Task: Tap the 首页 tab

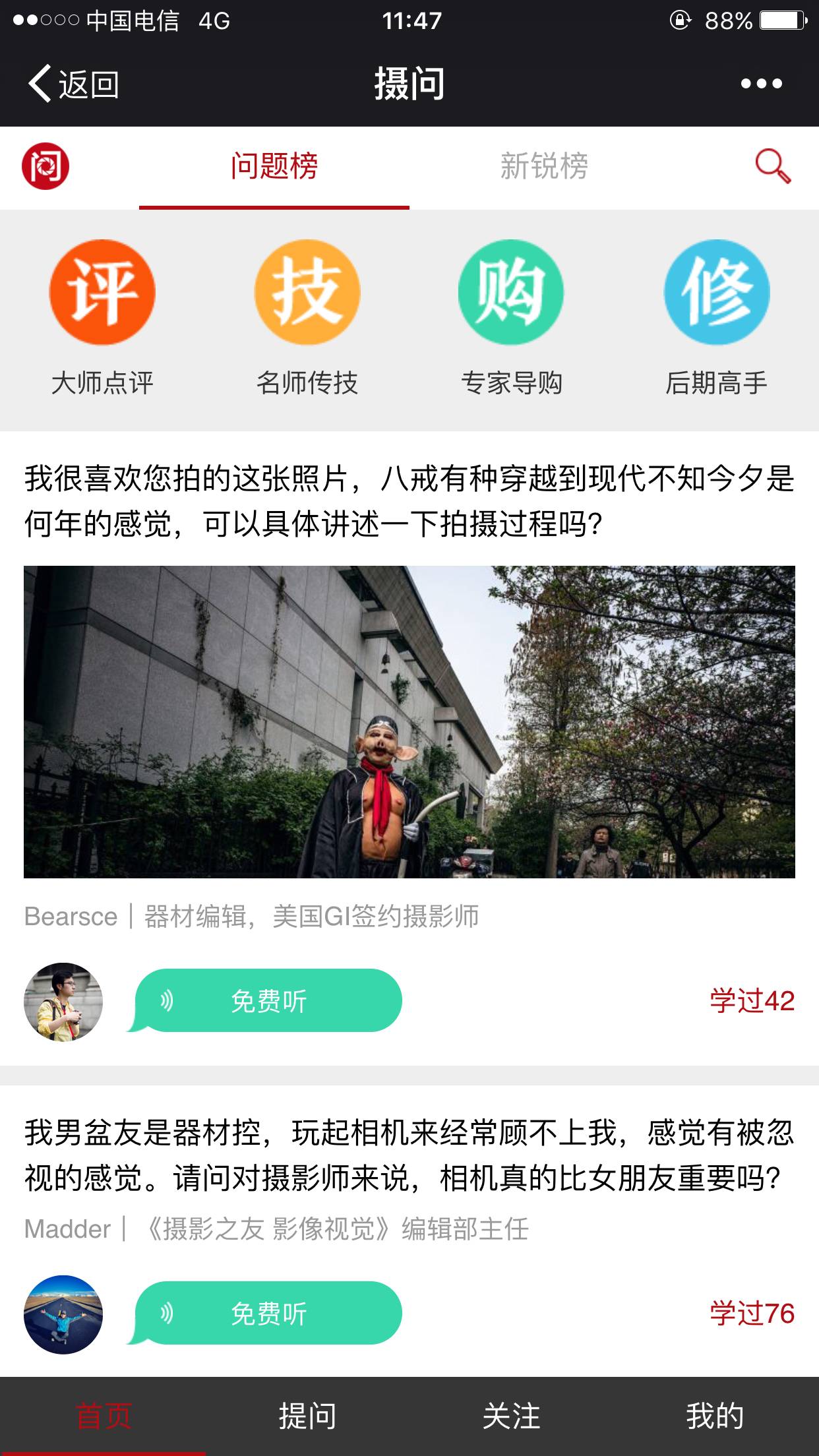Action: [104, 1416]
